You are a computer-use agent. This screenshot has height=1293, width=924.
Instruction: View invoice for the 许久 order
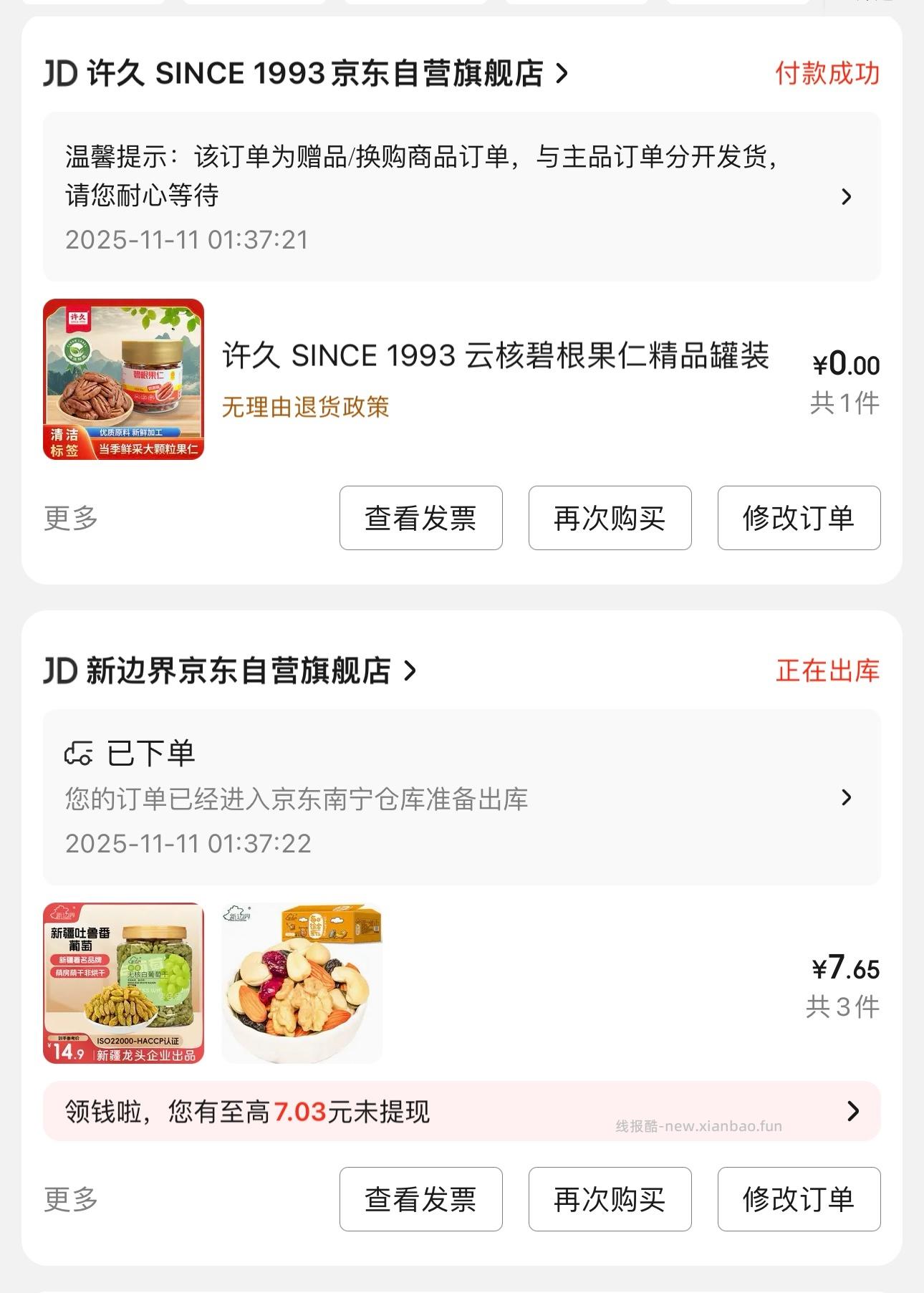420,518
